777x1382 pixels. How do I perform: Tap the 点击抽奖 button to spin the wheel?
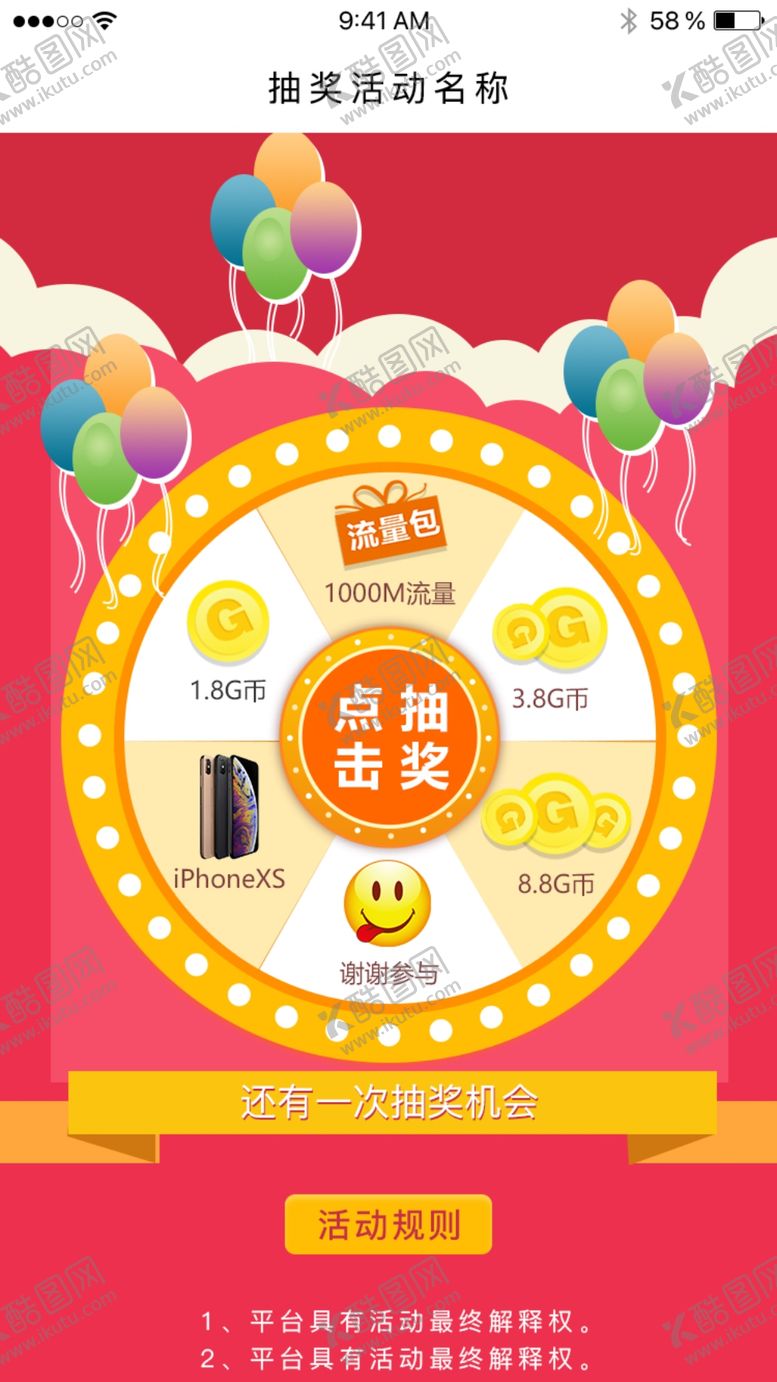[389, 739]
